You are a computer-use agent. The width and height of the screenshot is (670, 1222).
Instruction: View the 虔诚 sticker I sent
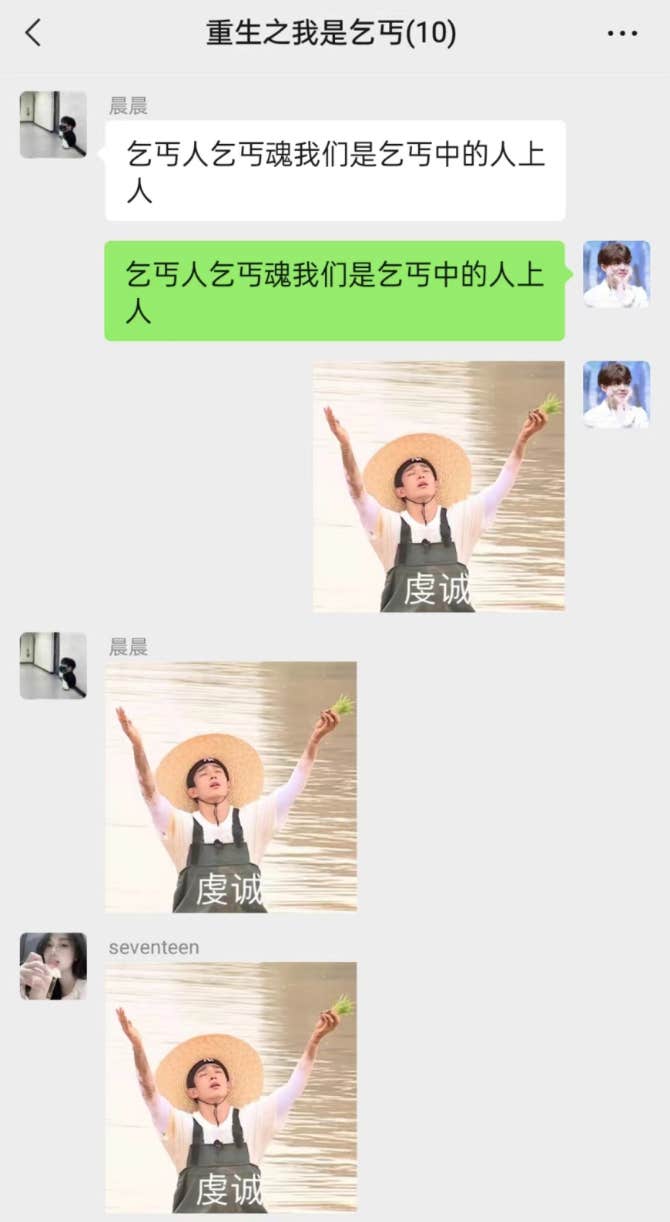click(x=438, y=486)
